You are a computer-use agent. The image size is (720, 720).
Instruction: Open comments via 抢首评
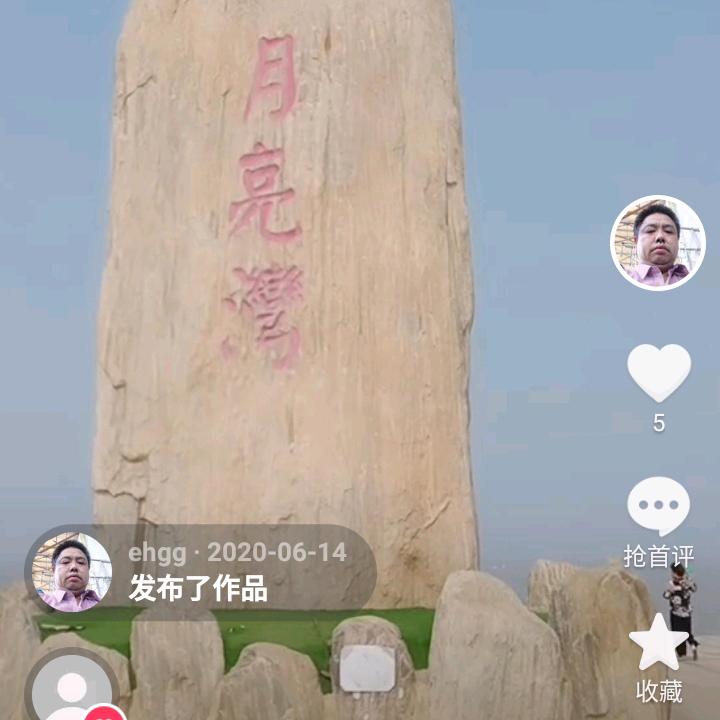point(658,508)
